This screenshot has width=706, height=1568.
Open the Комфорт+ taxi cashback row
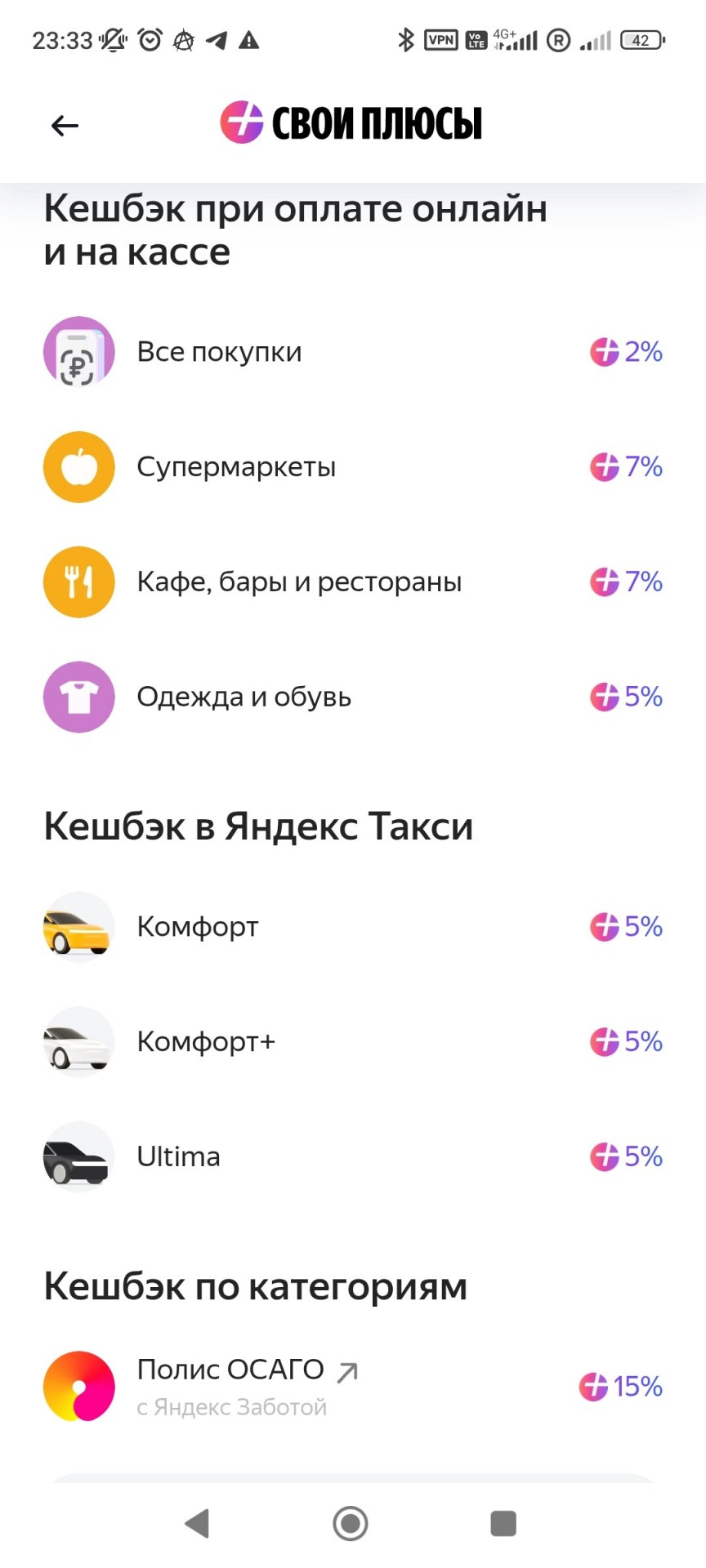[x=353, y=1042]
